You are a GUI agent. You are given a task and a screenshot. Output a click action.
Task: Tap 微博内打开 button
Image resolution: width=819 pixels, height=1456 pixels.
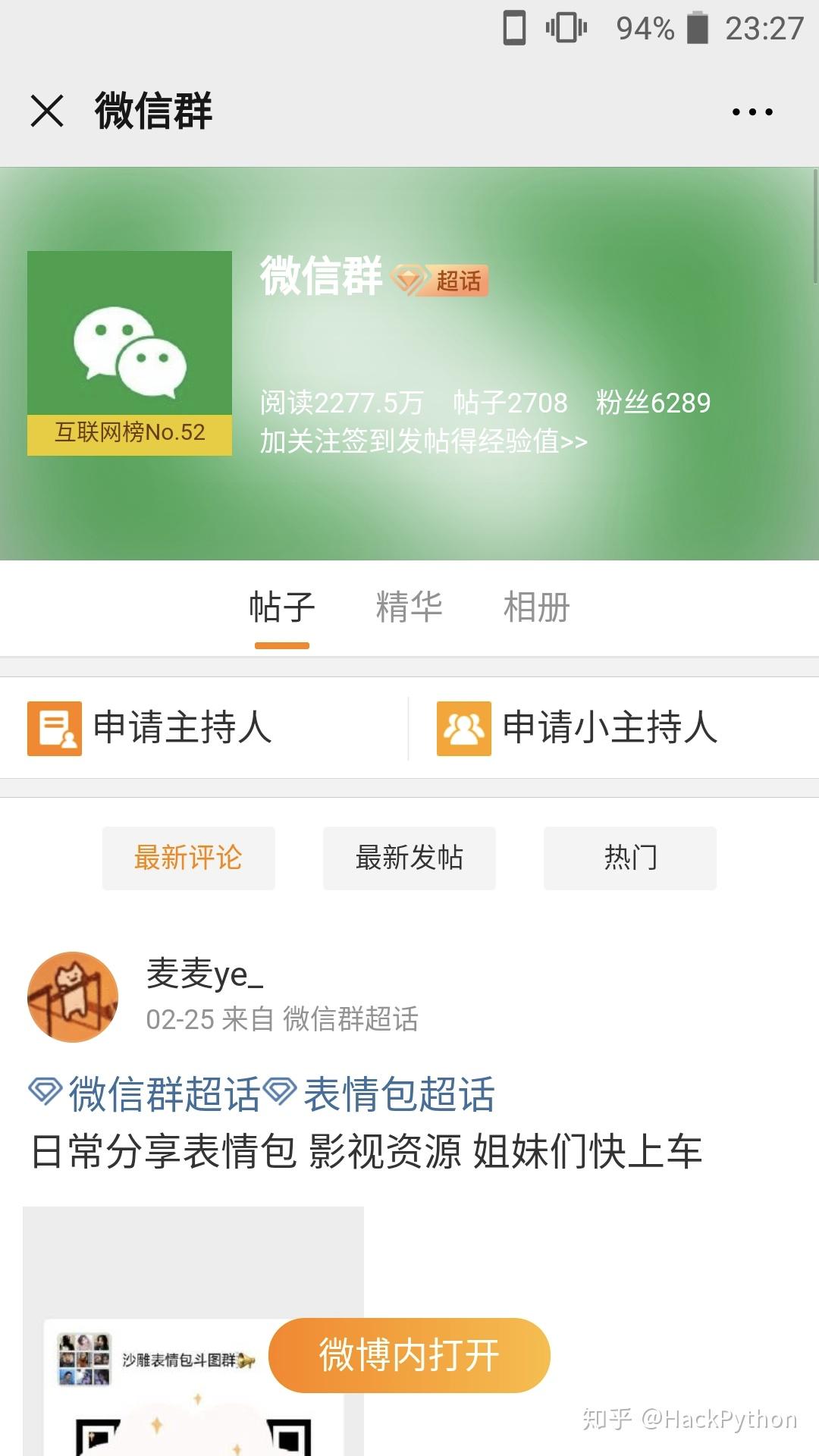[409, 1355]
